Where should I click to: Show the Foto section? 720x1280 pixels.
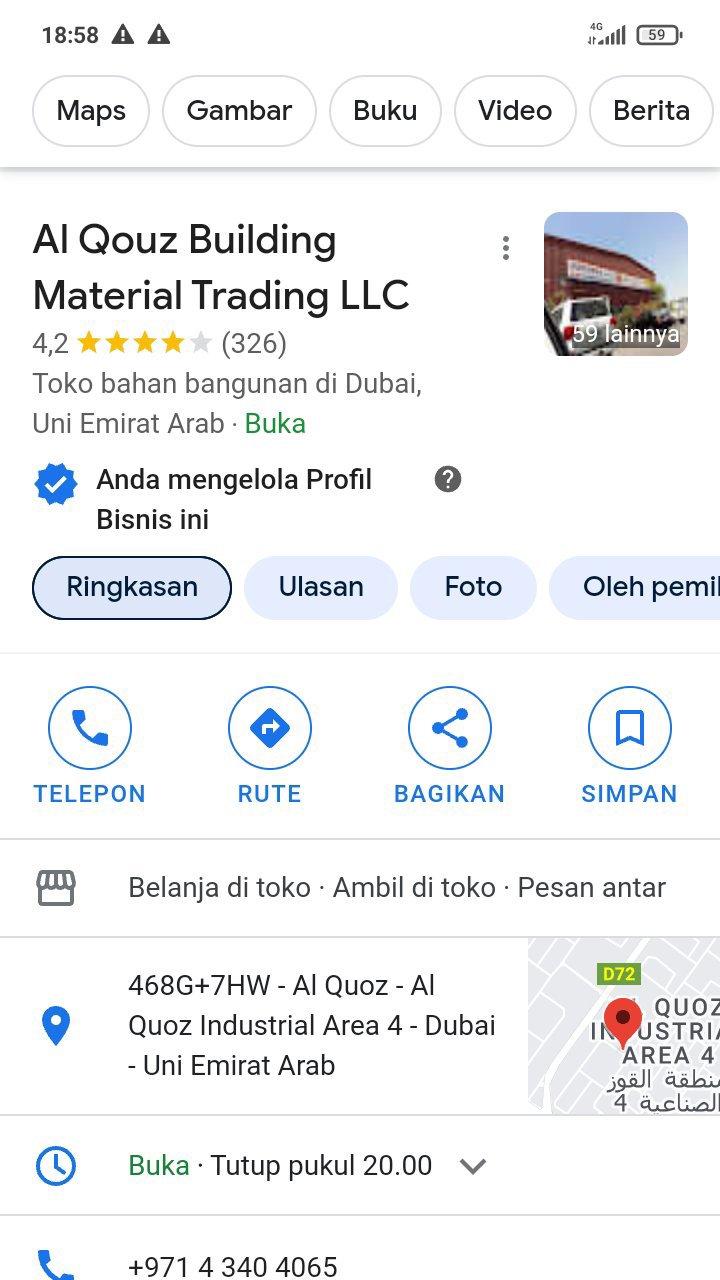point(473,587)
